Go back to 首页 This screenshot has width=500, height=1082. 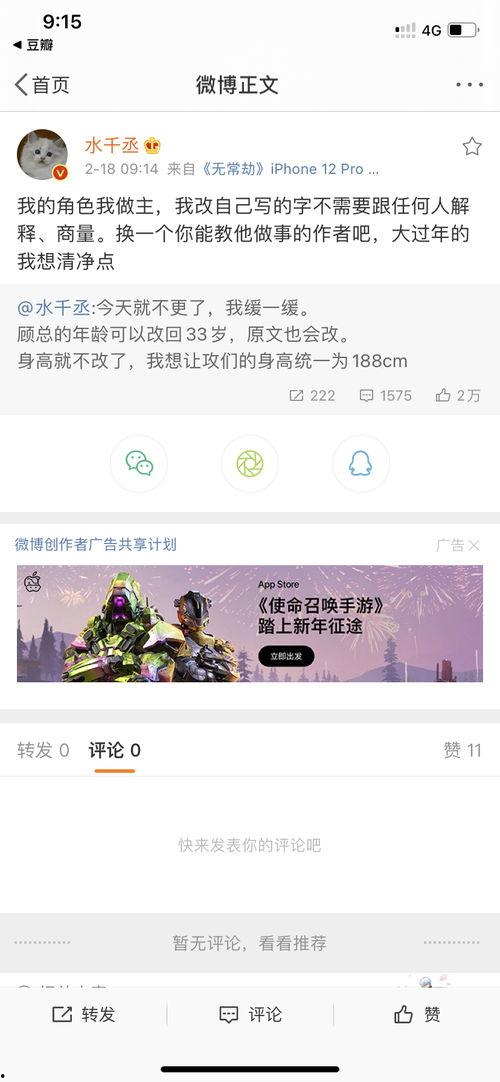click(x=42, y=85)
